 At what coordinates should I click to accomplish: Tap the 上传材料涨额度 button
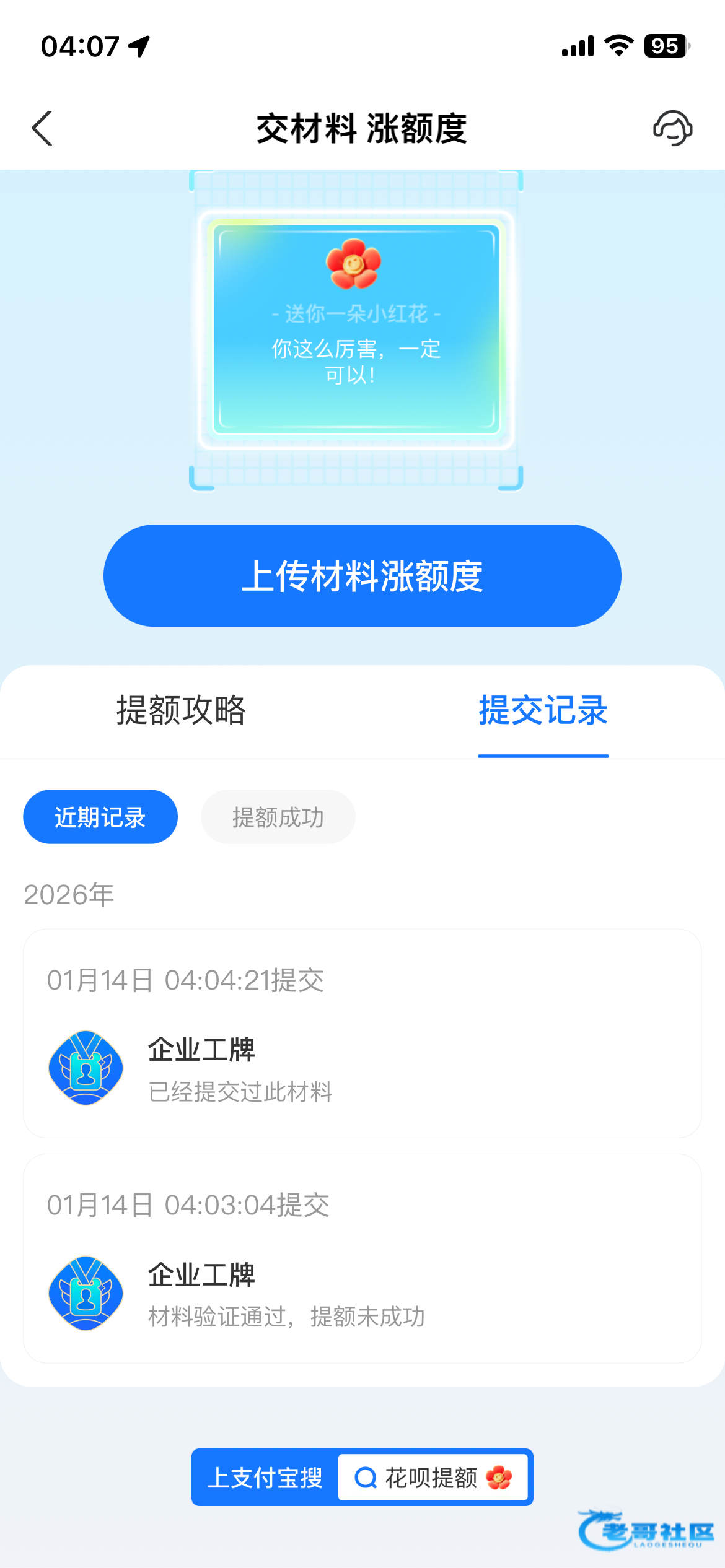tap(362, 576)
